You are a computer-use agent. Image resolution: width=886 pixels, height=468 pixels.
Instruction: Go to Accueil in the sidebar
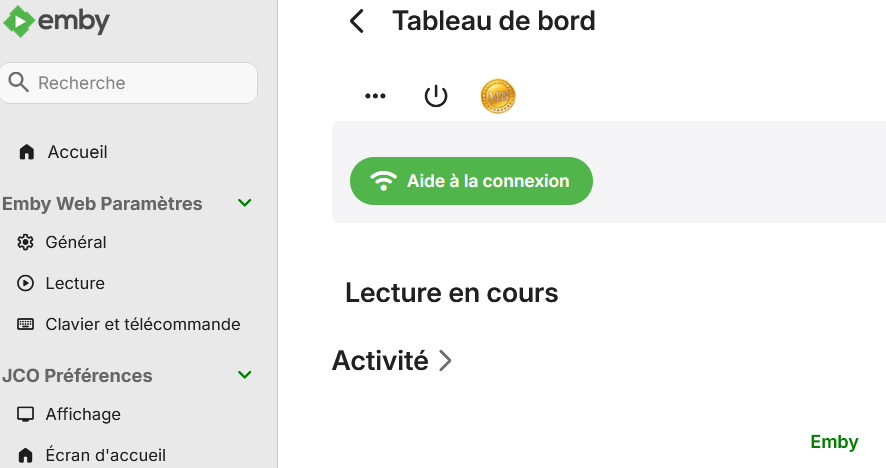coord(76,152)
